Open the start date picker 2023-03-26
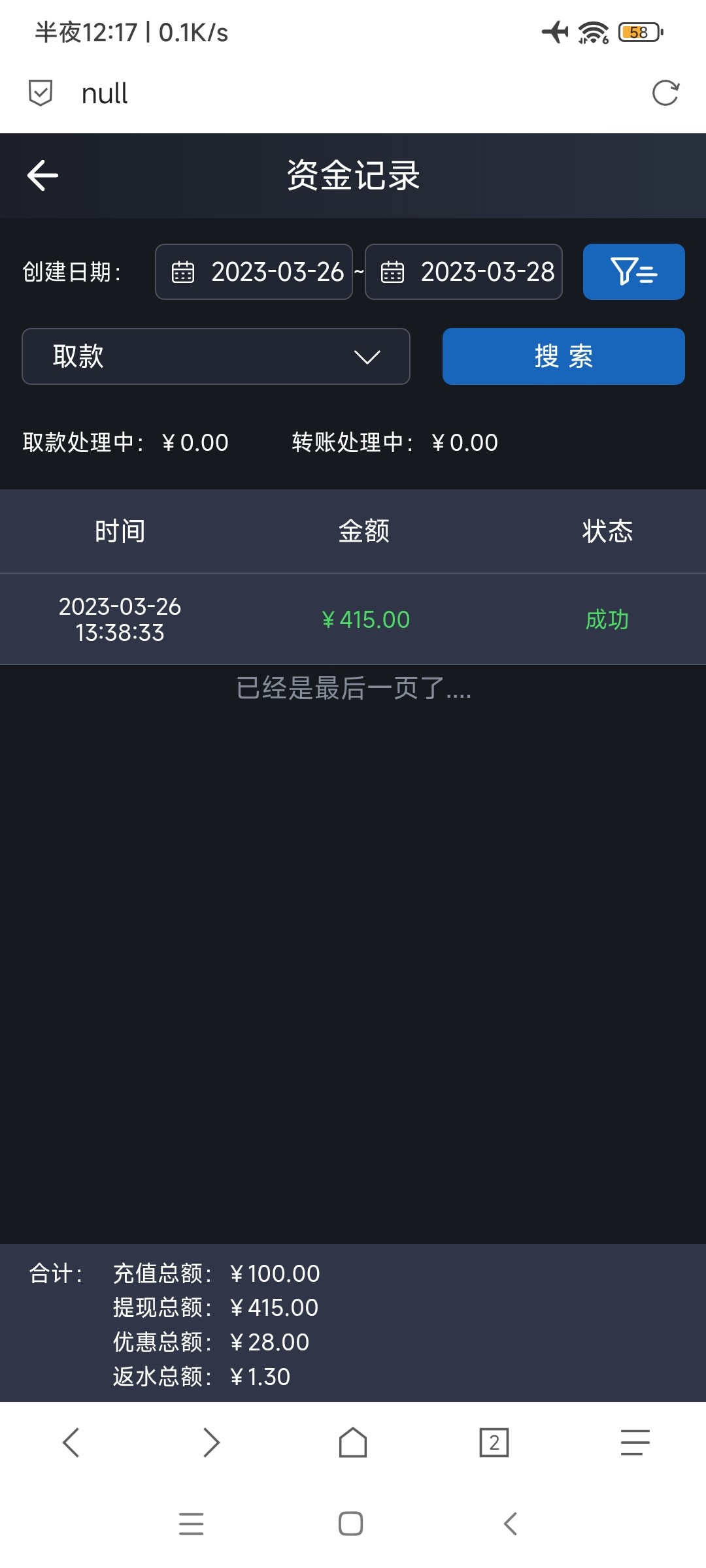The height and width of the screenshot is (1568, 706). 254,272
